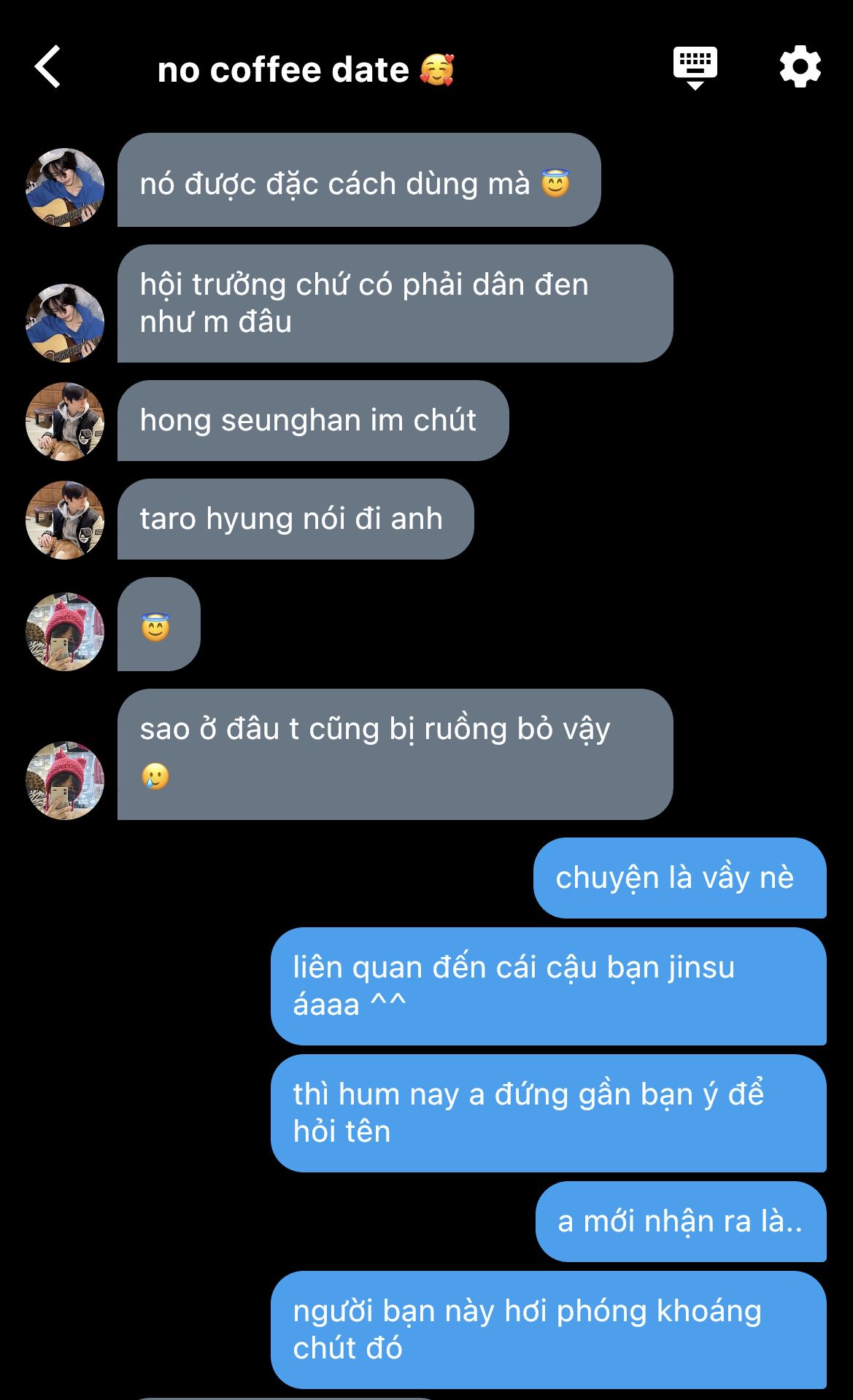Tap avatar beside "sao ở đâu t cũng bị ruồng bỏ vậy"
The width and height of the screenshot is (853, 1400).
click(x=65, y=781)
